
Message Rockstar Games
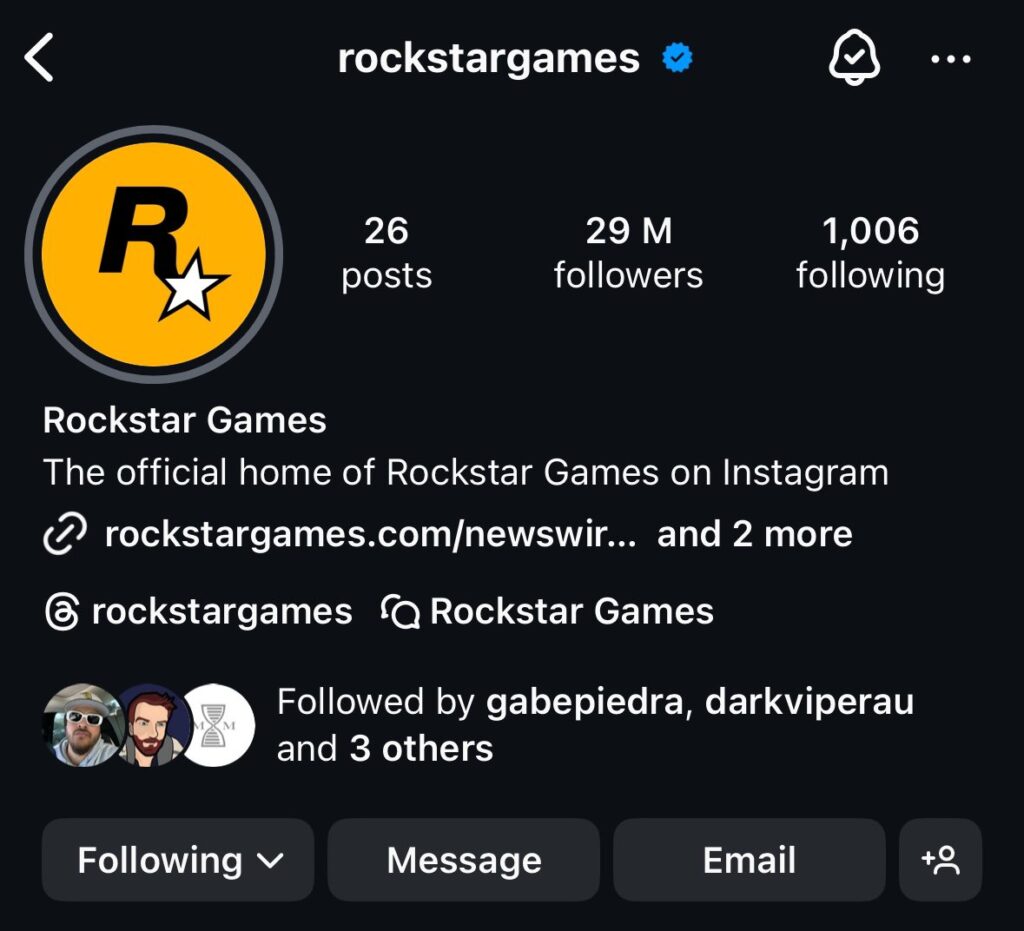point(464,860)
